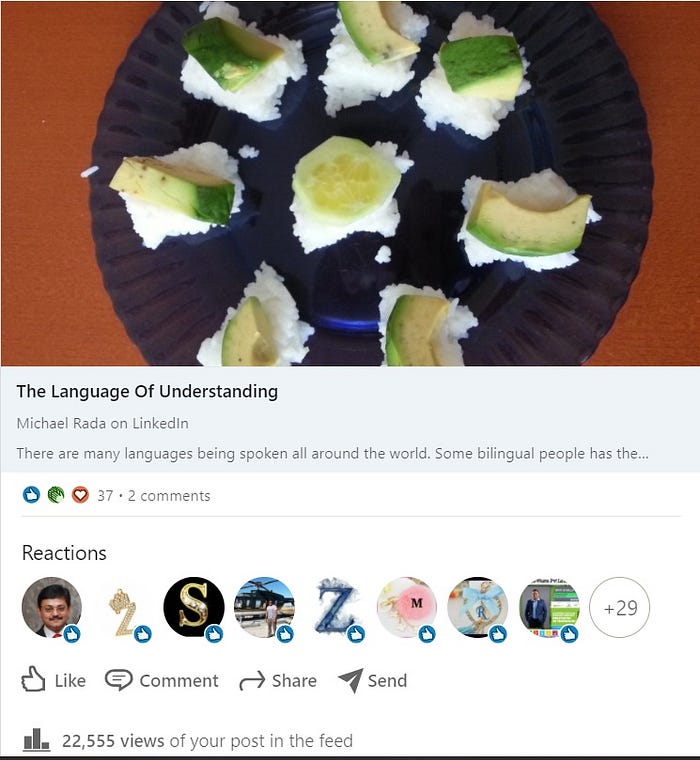Share this post
700x760 pixels.
(x=278, y=680)
